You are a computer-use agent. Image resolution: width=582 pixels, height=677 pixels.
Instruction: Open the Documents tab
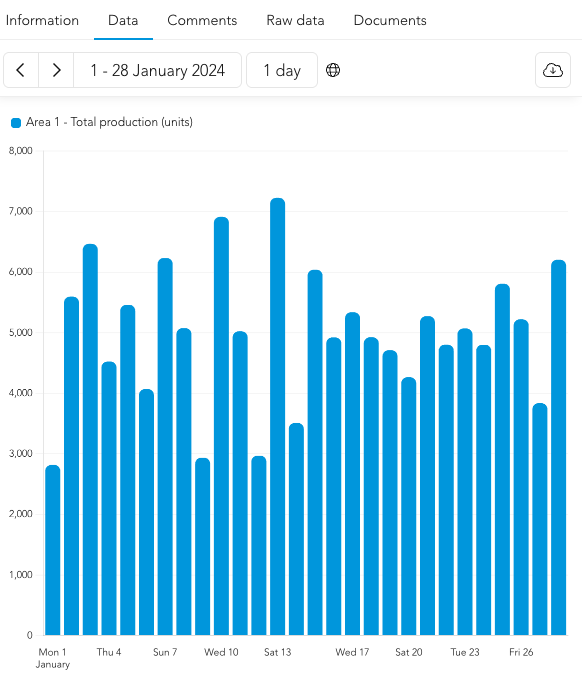point(390,20)
